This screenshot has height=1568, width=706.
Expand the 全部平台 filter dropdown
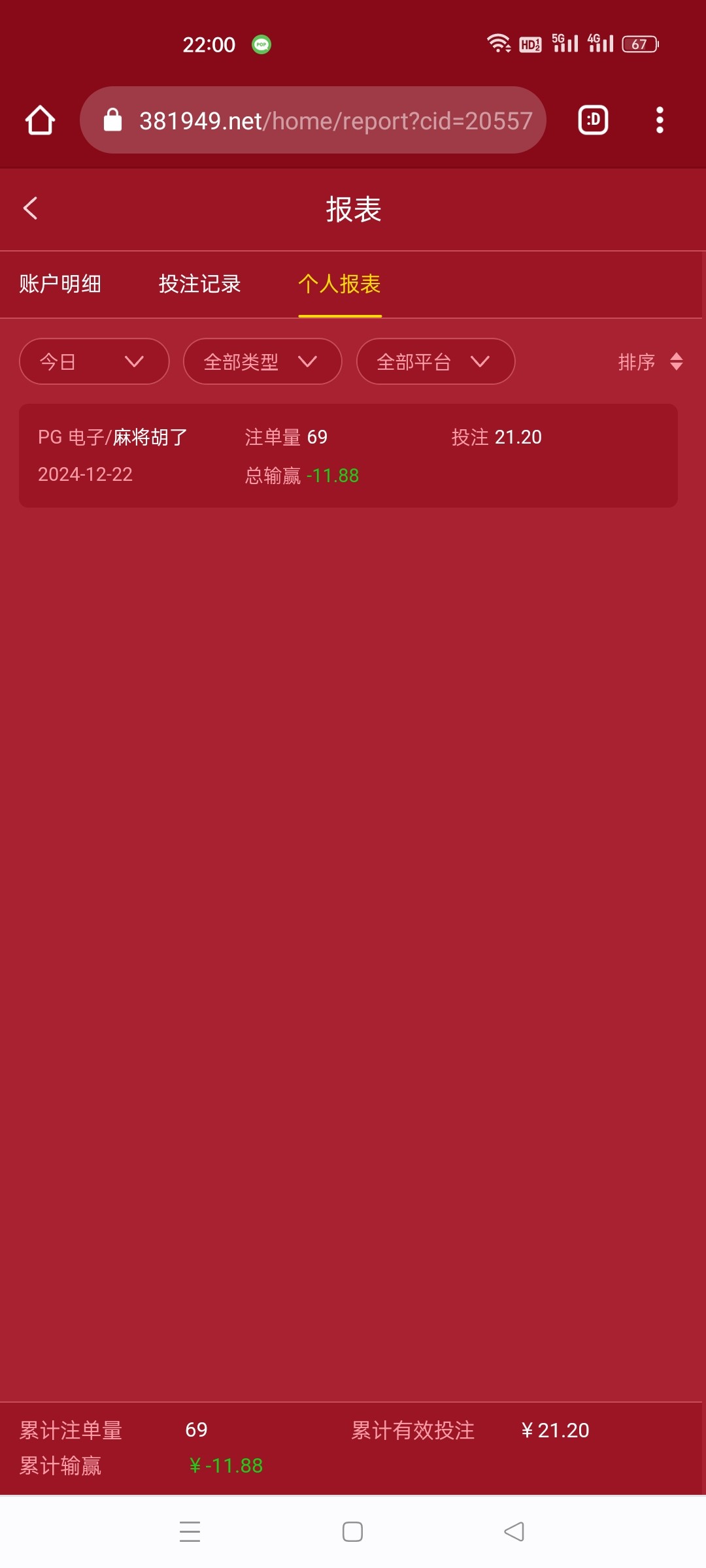[435, 361]
